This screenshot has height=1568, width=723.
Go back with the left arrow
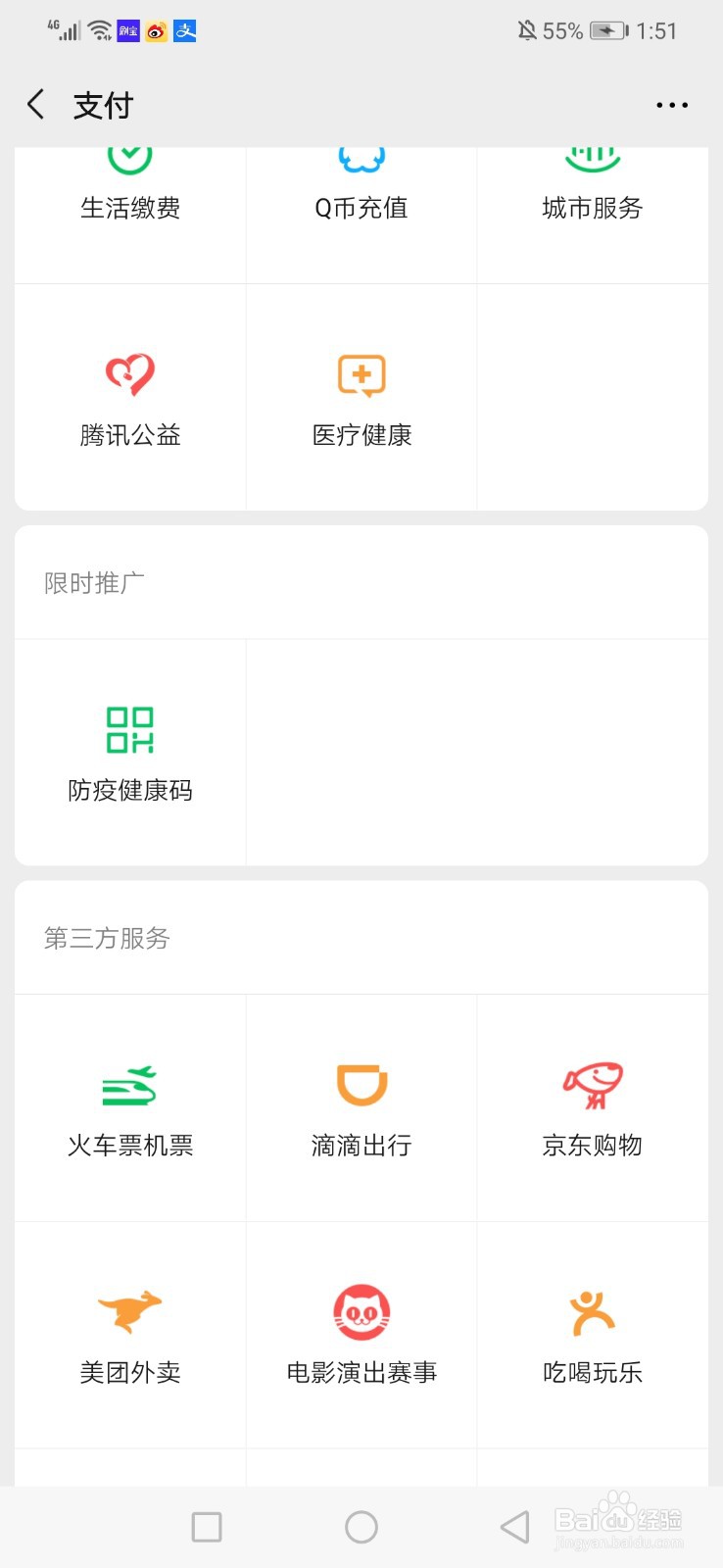pyautogui.click(x=35, y=105)
